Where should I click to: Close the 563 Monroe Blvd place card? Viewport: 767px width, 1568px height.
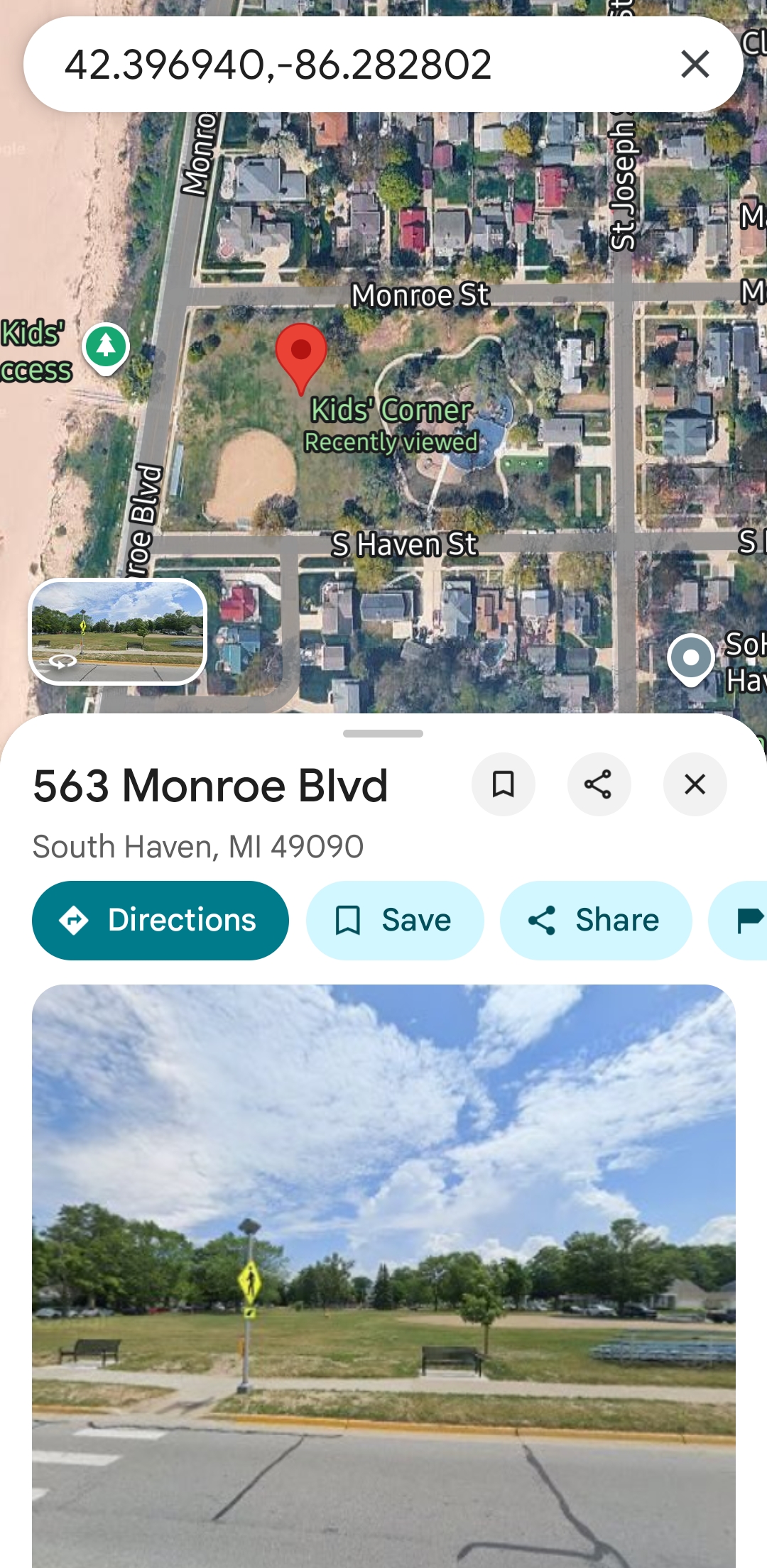[695, 784]
